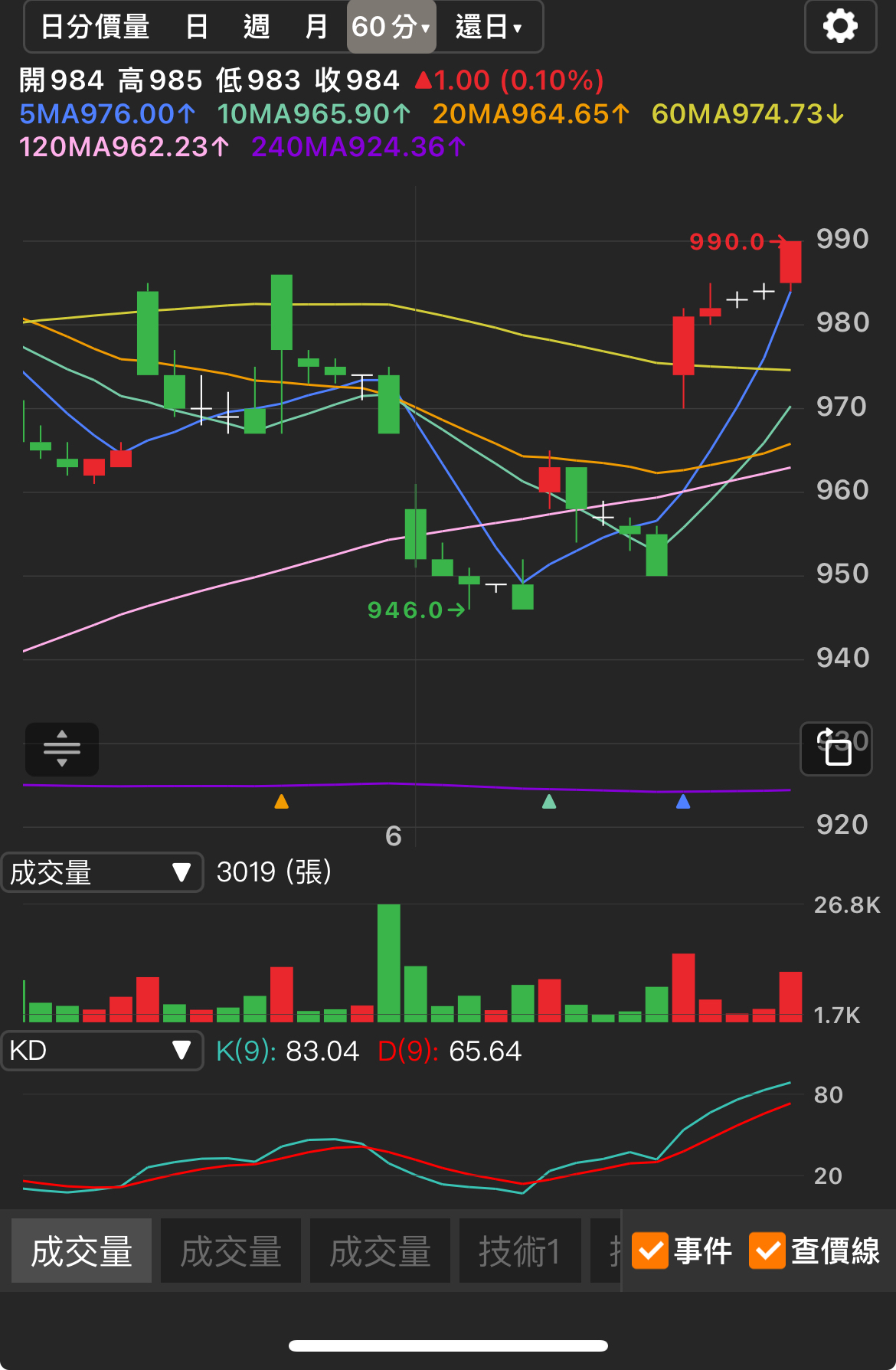The image size is (896, 1370).
Task: Open the 成交量 indicator dropdown
Action: tap(102, 872)
